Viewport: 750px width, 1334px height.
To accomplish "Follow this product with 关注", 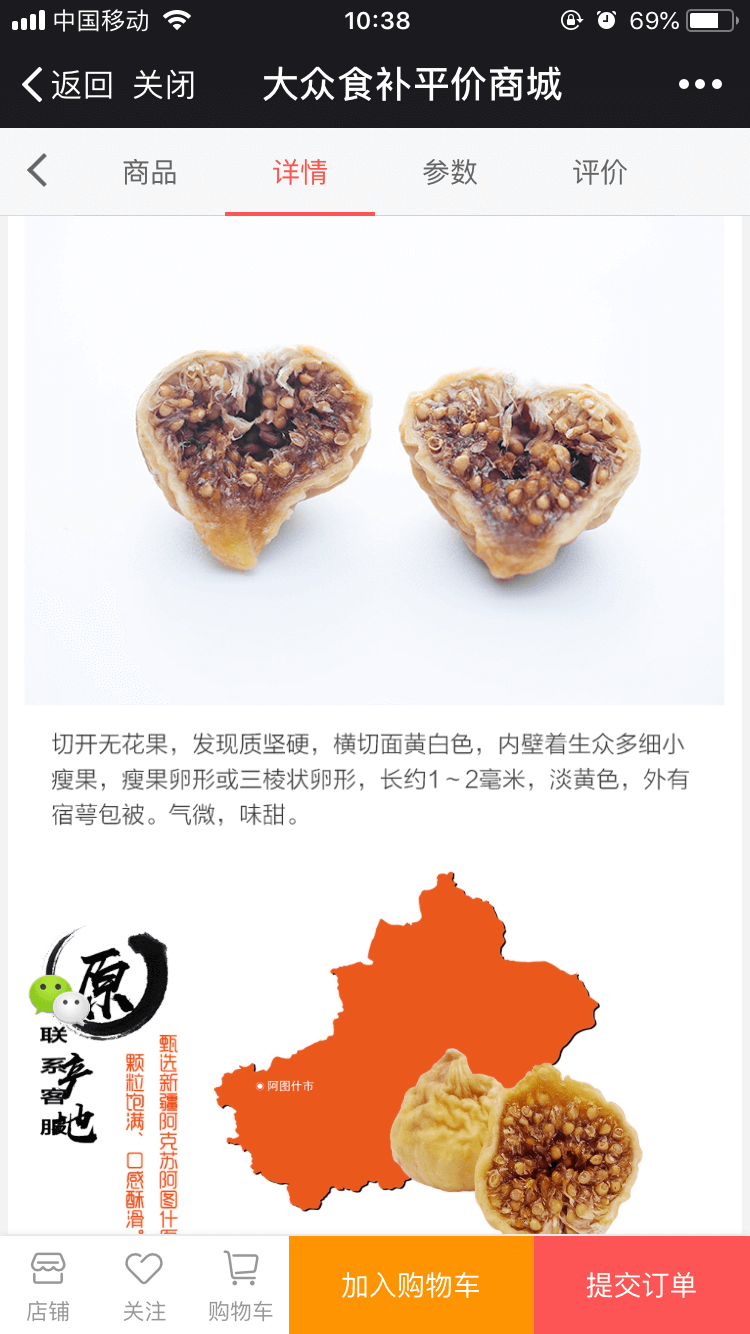I will 144,1285.
